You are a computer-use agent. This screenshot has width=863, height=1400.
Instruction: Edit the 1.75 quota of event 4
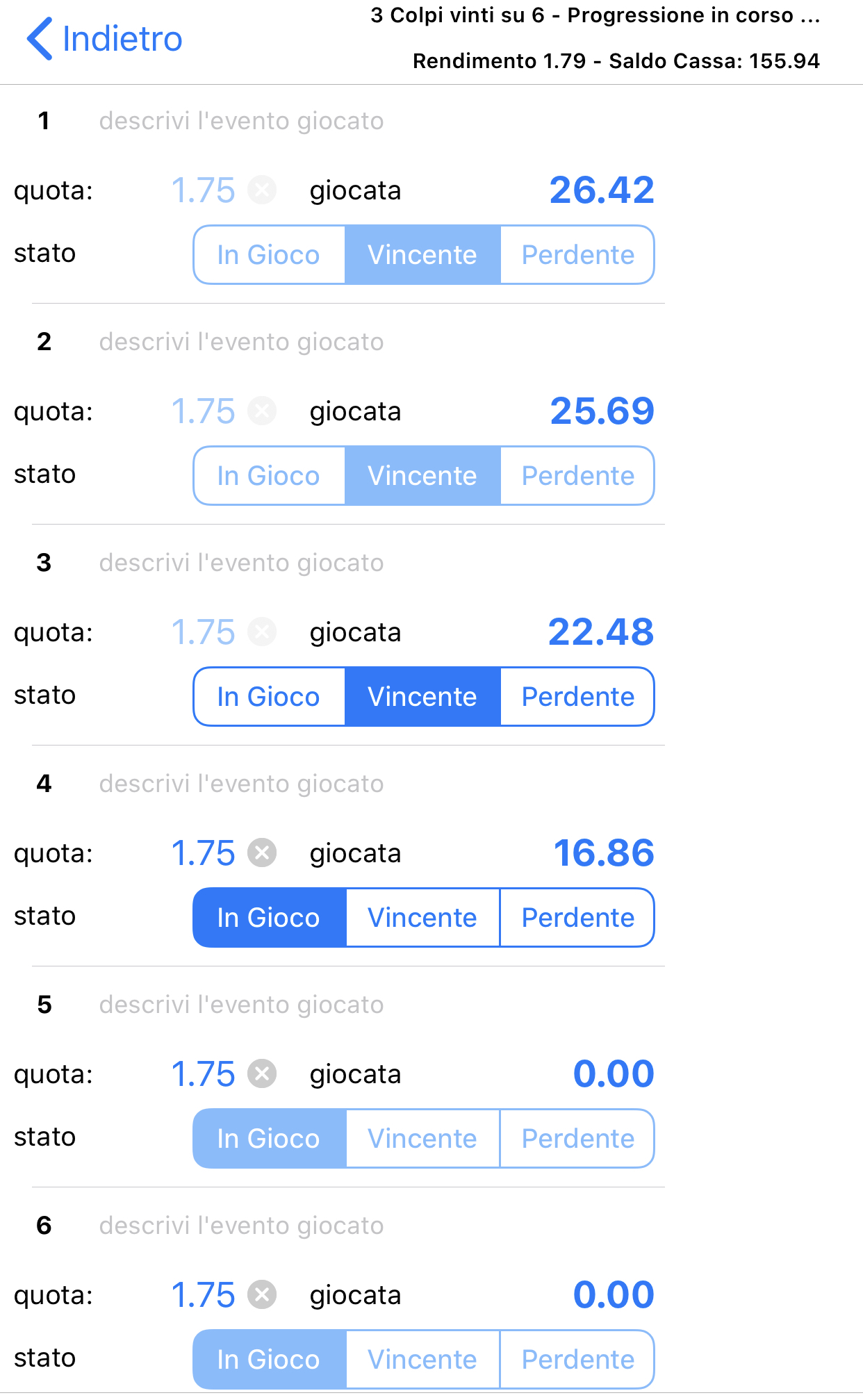(x=203, y=853)
